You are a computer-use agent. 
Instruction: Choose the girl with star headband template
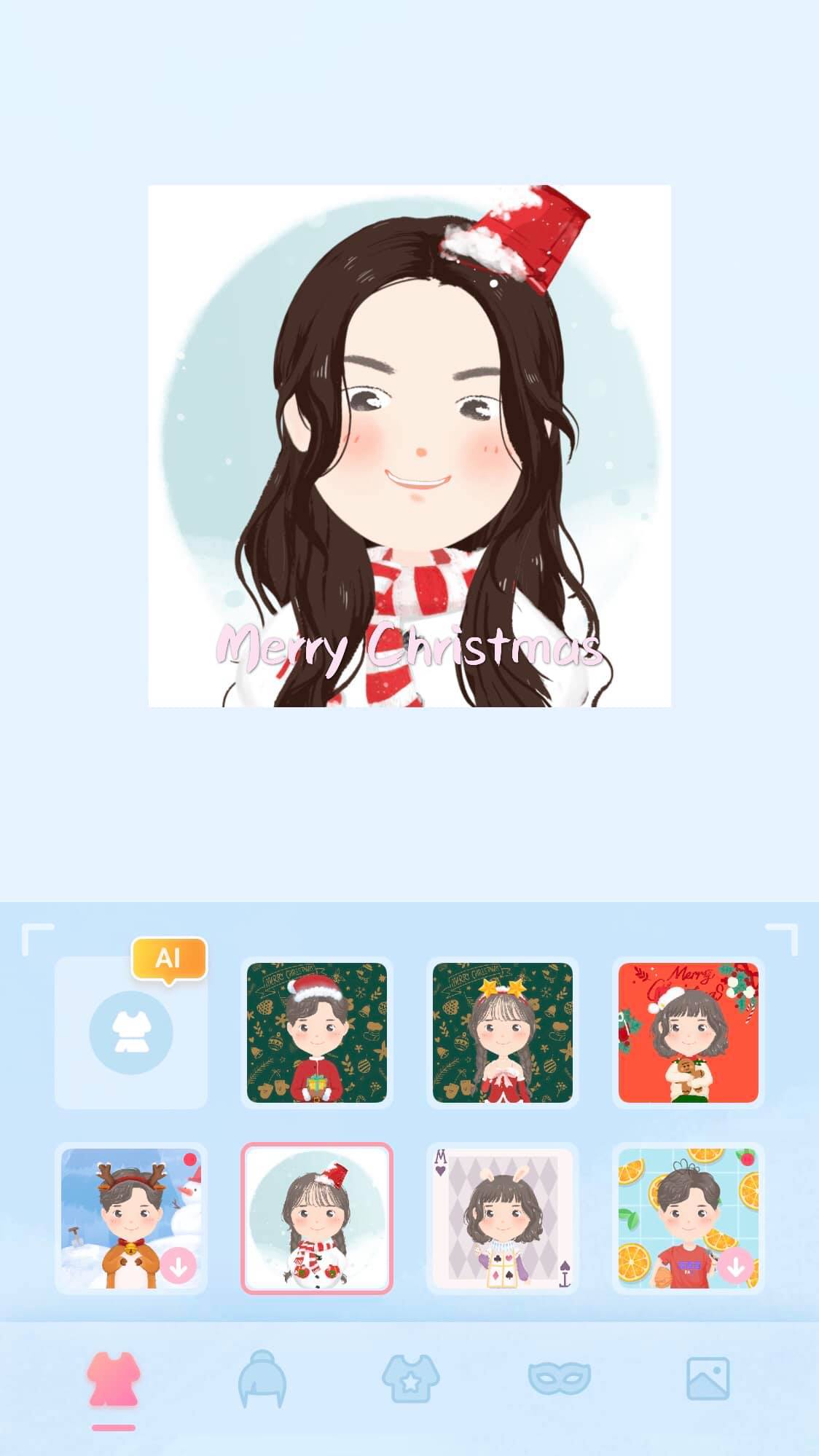click(x=503, y=1032)
